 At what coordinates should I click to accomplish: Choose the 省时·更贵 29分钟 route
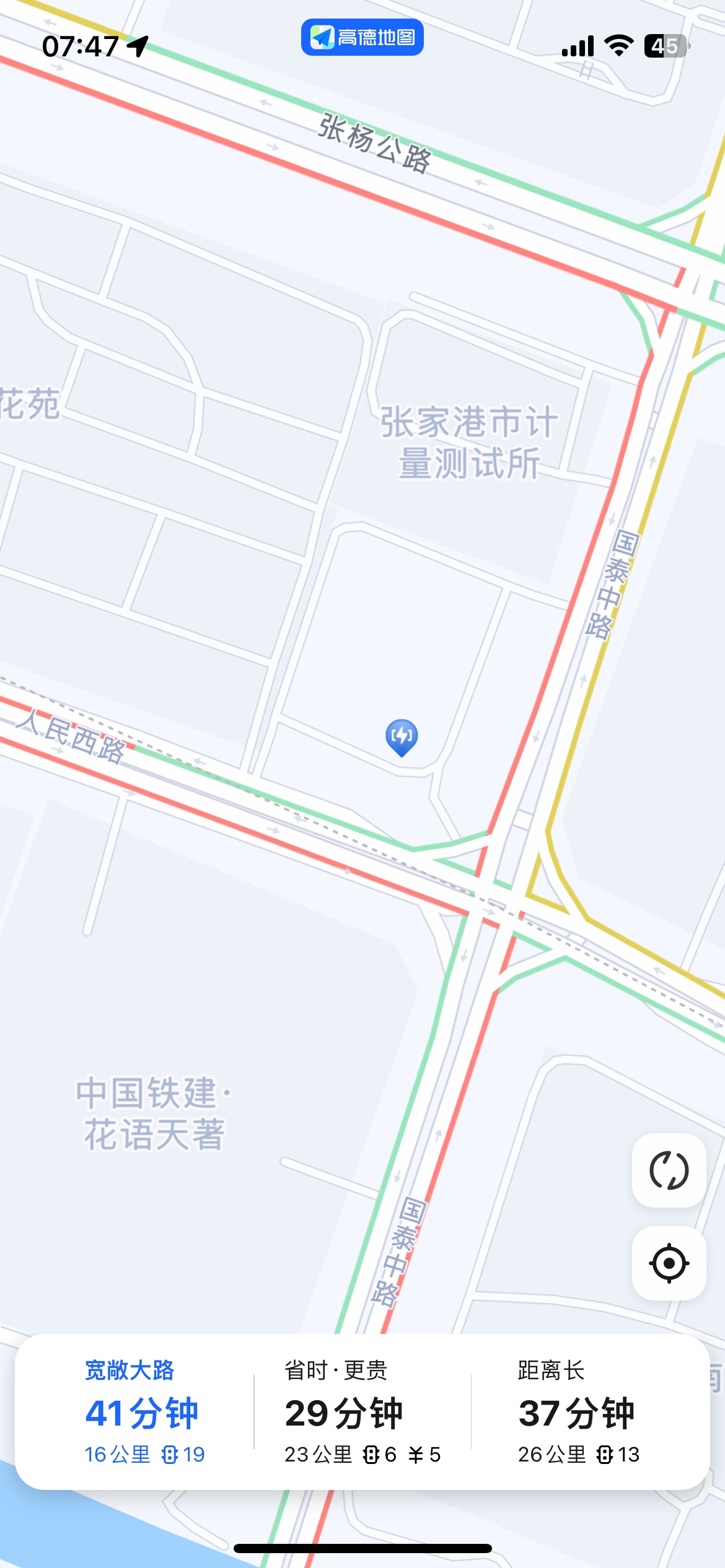tap(362, 1412)
